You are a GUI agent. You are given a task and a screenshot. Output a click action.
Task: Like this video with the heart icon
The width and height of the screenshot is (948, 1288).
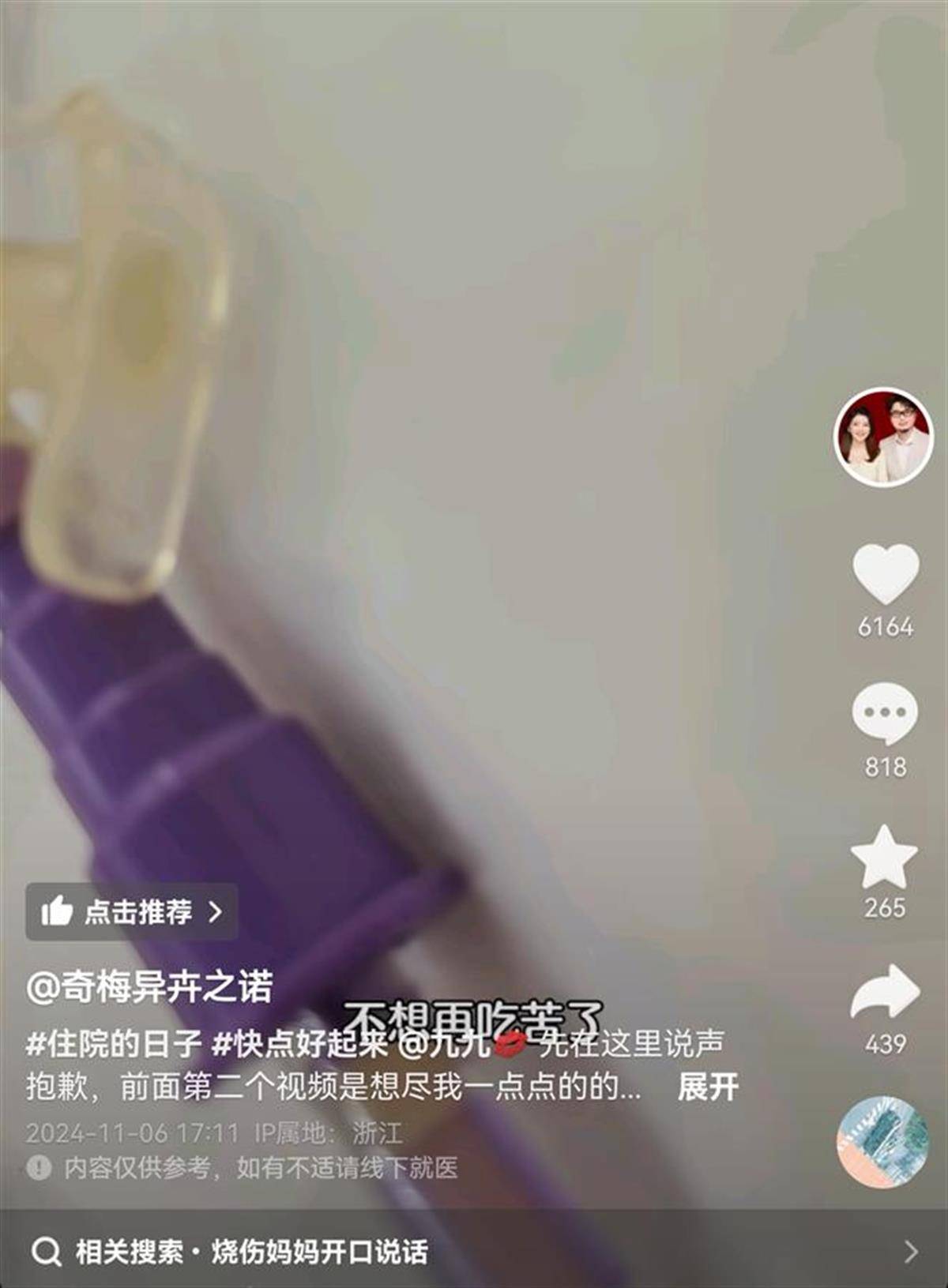pyautogui.click(x=885, y=574)
